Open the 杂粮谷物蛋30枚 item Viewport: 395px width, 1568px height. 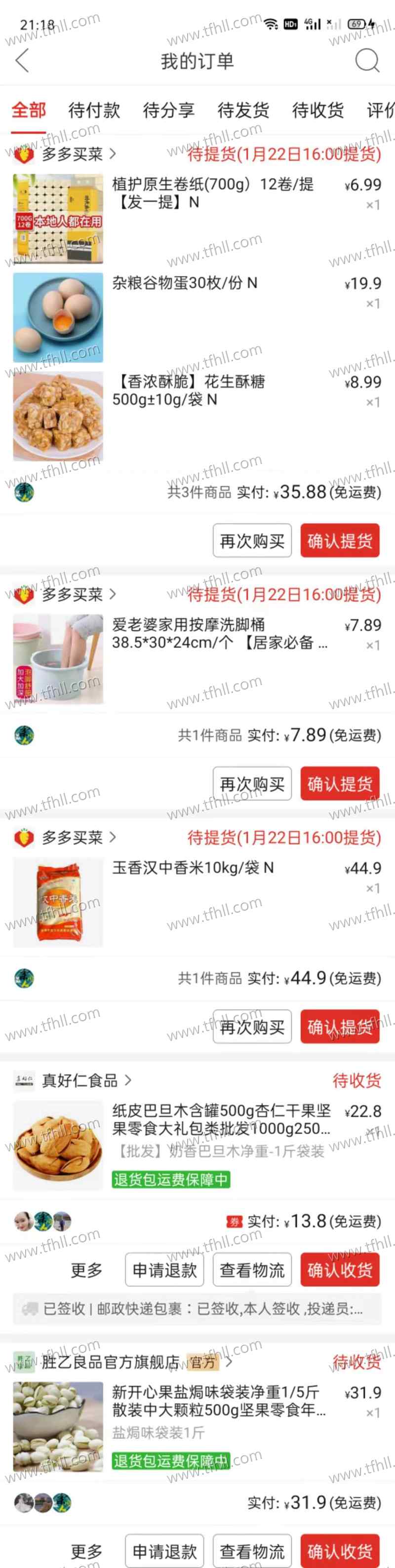coord(184,284)
